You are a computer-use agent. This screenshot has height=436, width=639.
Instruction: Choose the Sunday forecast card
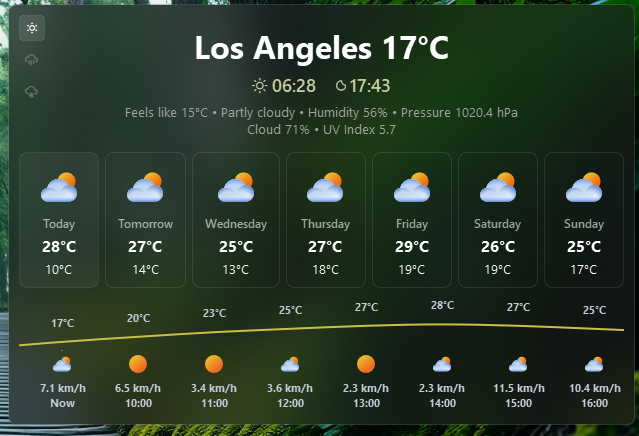click(x=584, y=219)
